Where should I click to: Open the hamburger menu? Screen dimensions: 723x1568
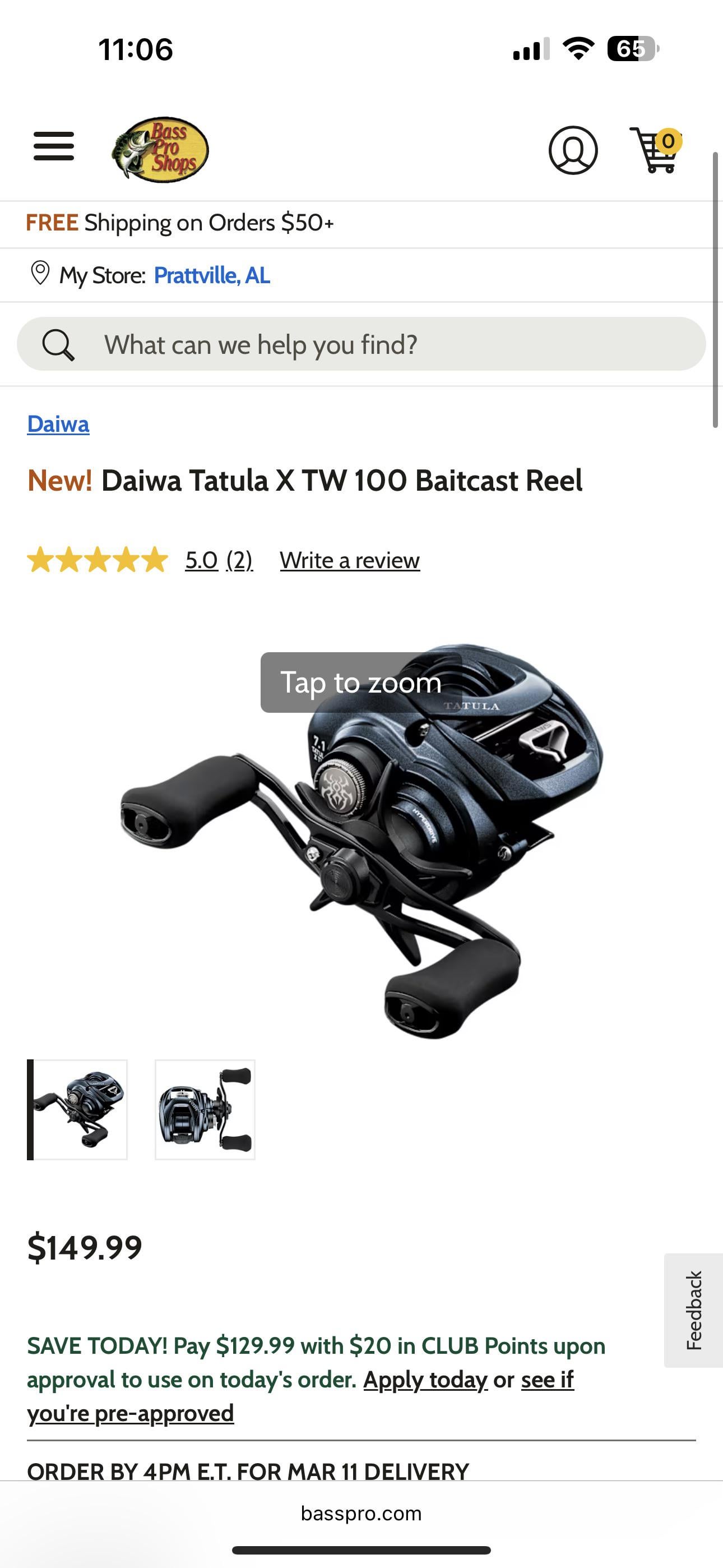coord(54,147)
